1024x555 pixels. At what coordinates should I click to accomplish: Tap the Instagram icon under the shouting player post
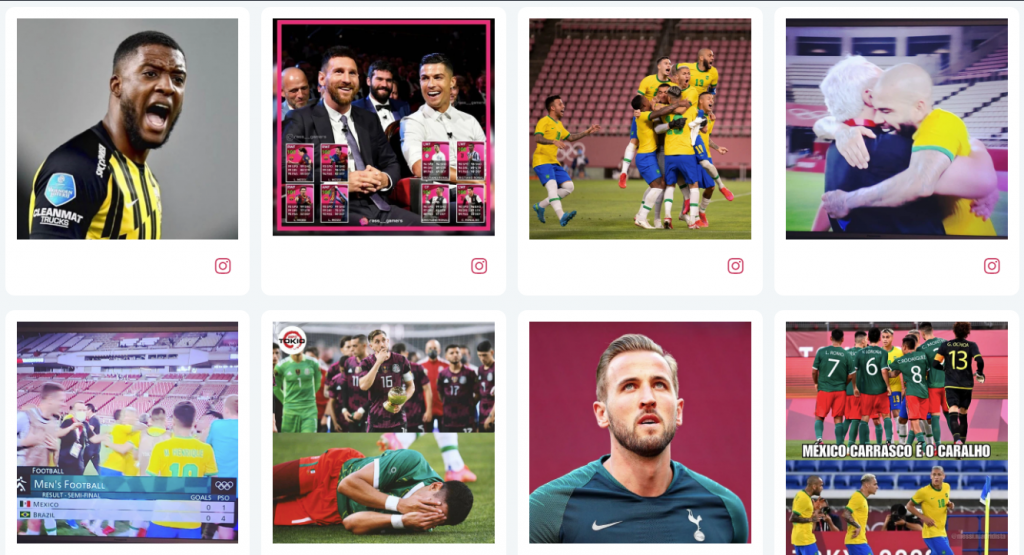pyautogui.click(x=223, y=266)
